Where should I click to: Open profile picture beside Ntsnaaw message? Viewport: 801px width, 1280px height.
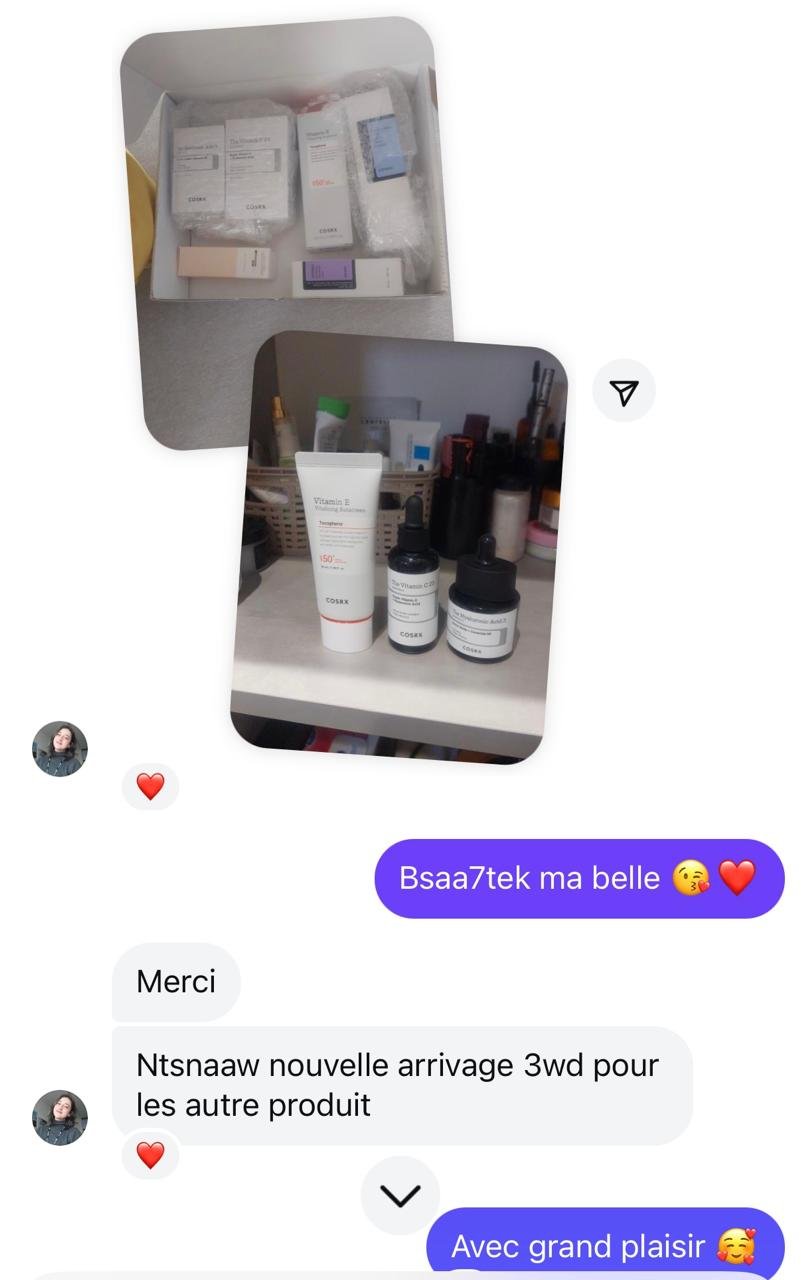pos(60,1117)
